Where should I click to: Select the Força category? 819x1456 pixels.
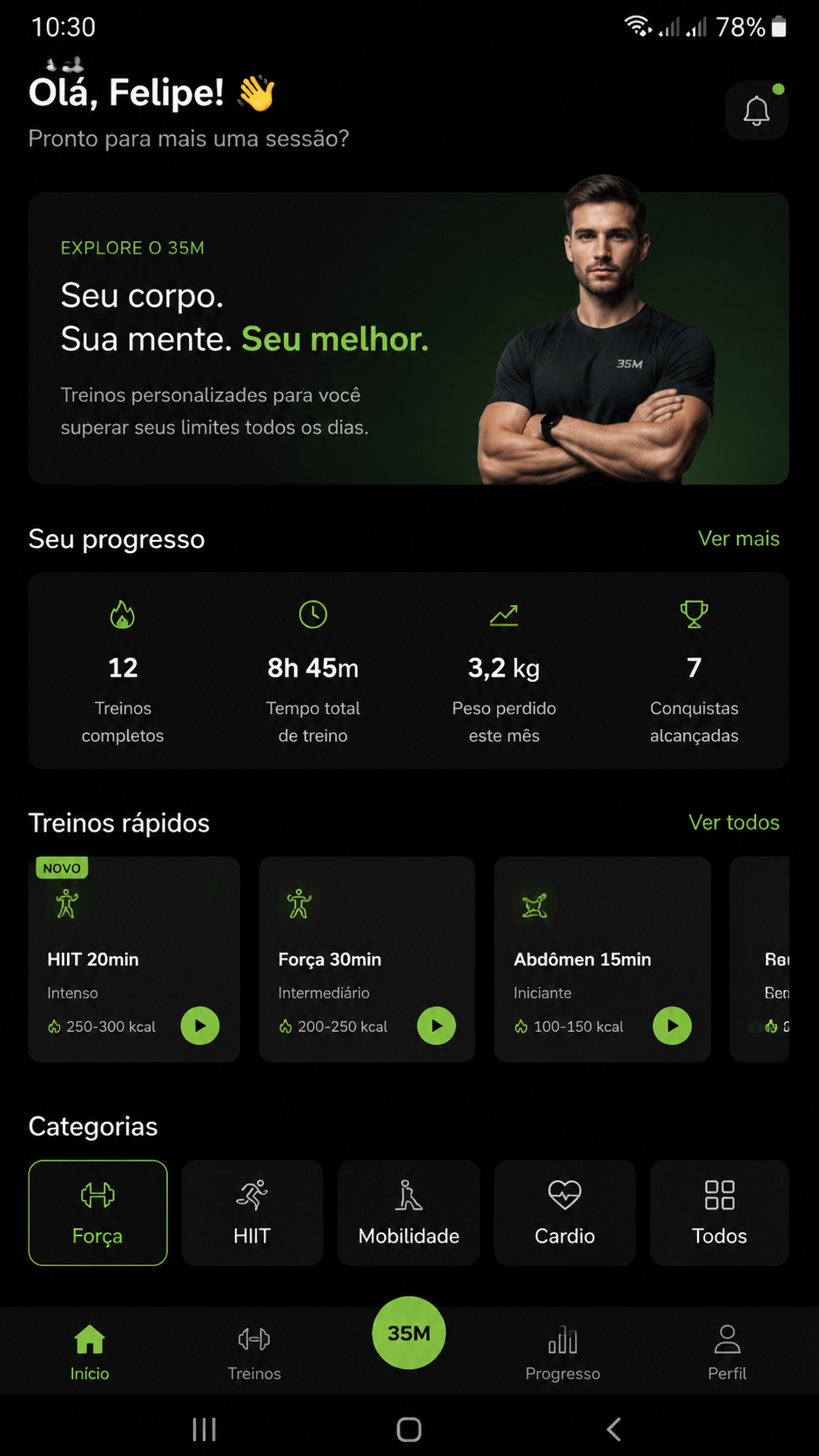coord(97,1212)
